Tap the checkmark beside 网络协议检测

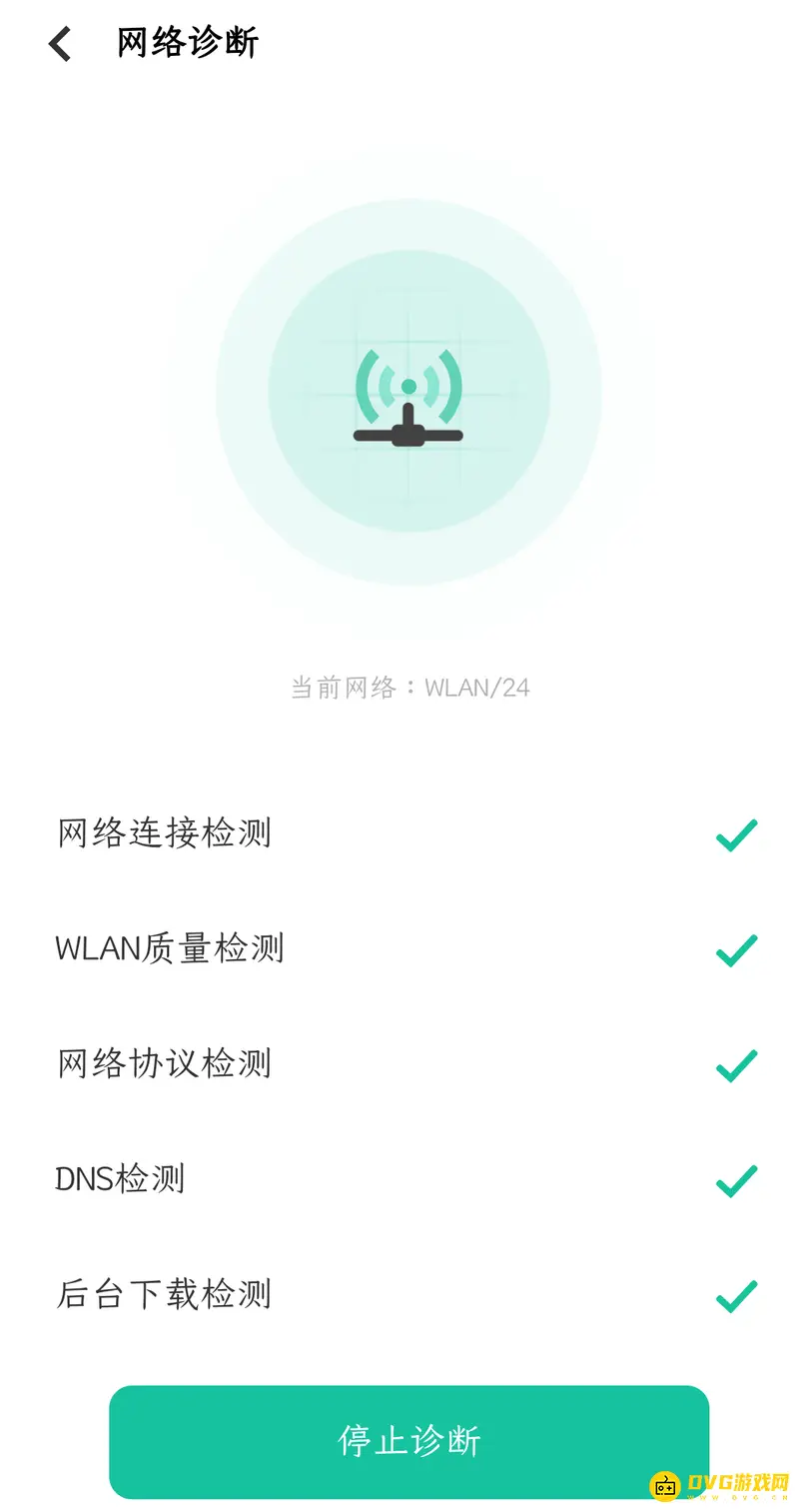(735, 1063)
